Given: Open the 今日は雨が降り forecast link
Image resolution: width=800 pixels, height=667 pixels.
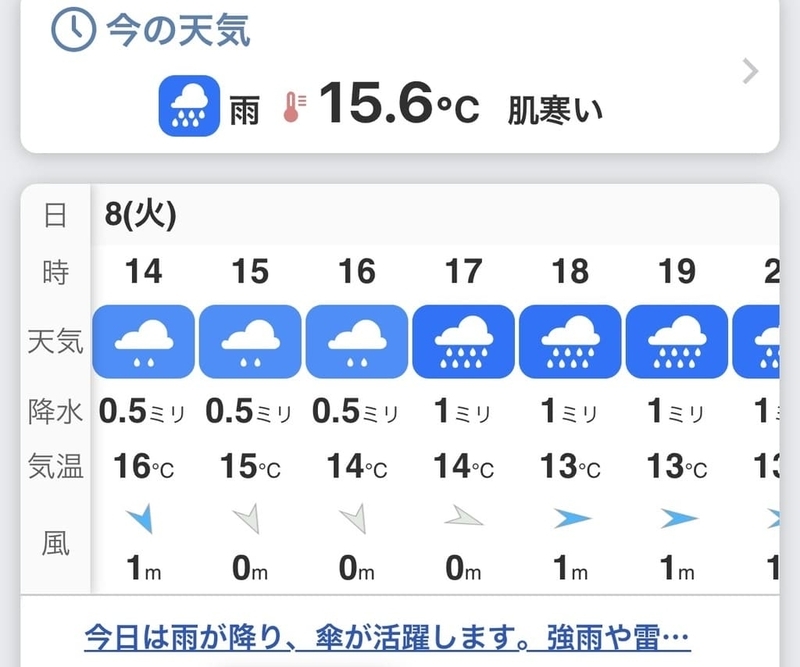Looking at the screenshot, I should click(387, 637).
